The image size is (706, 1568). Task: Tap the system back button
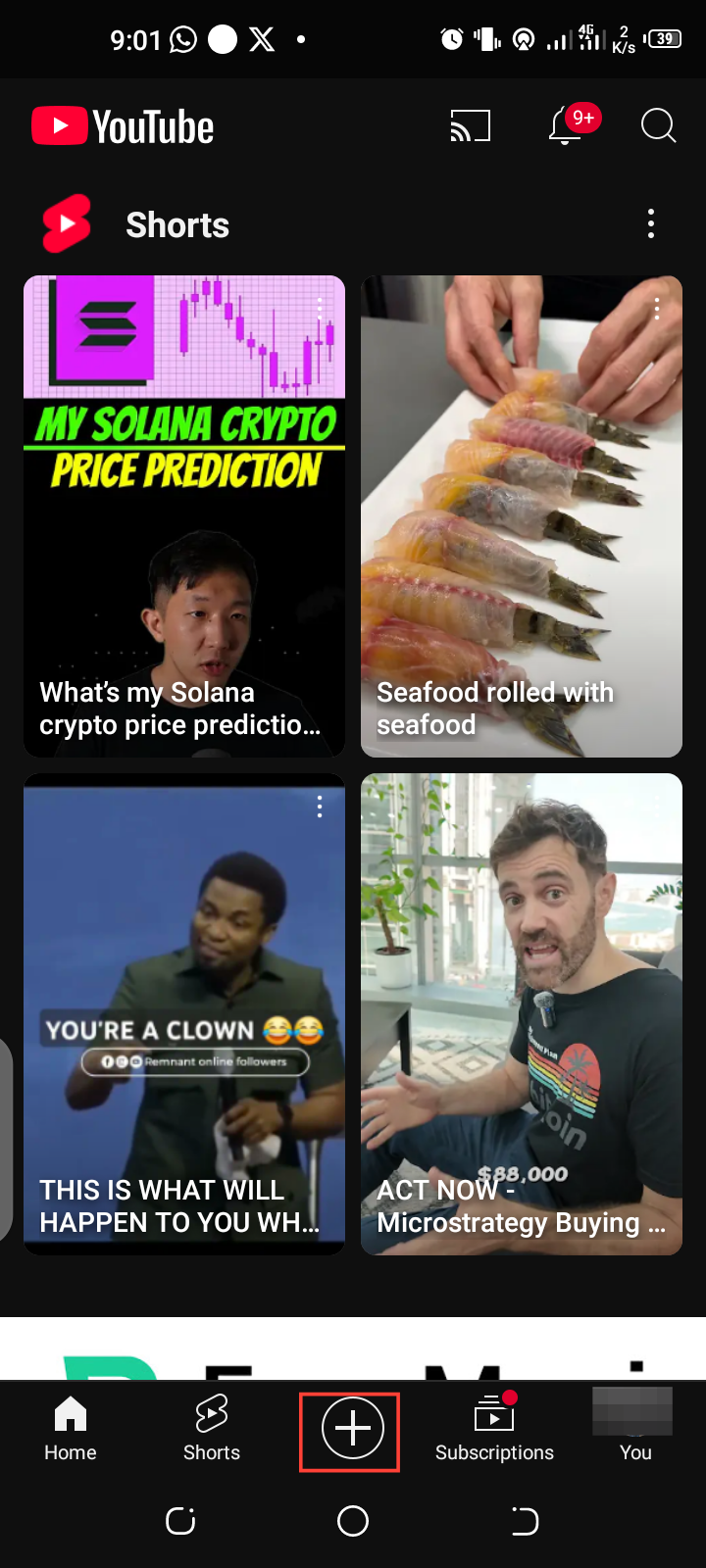click(526, 1521)
